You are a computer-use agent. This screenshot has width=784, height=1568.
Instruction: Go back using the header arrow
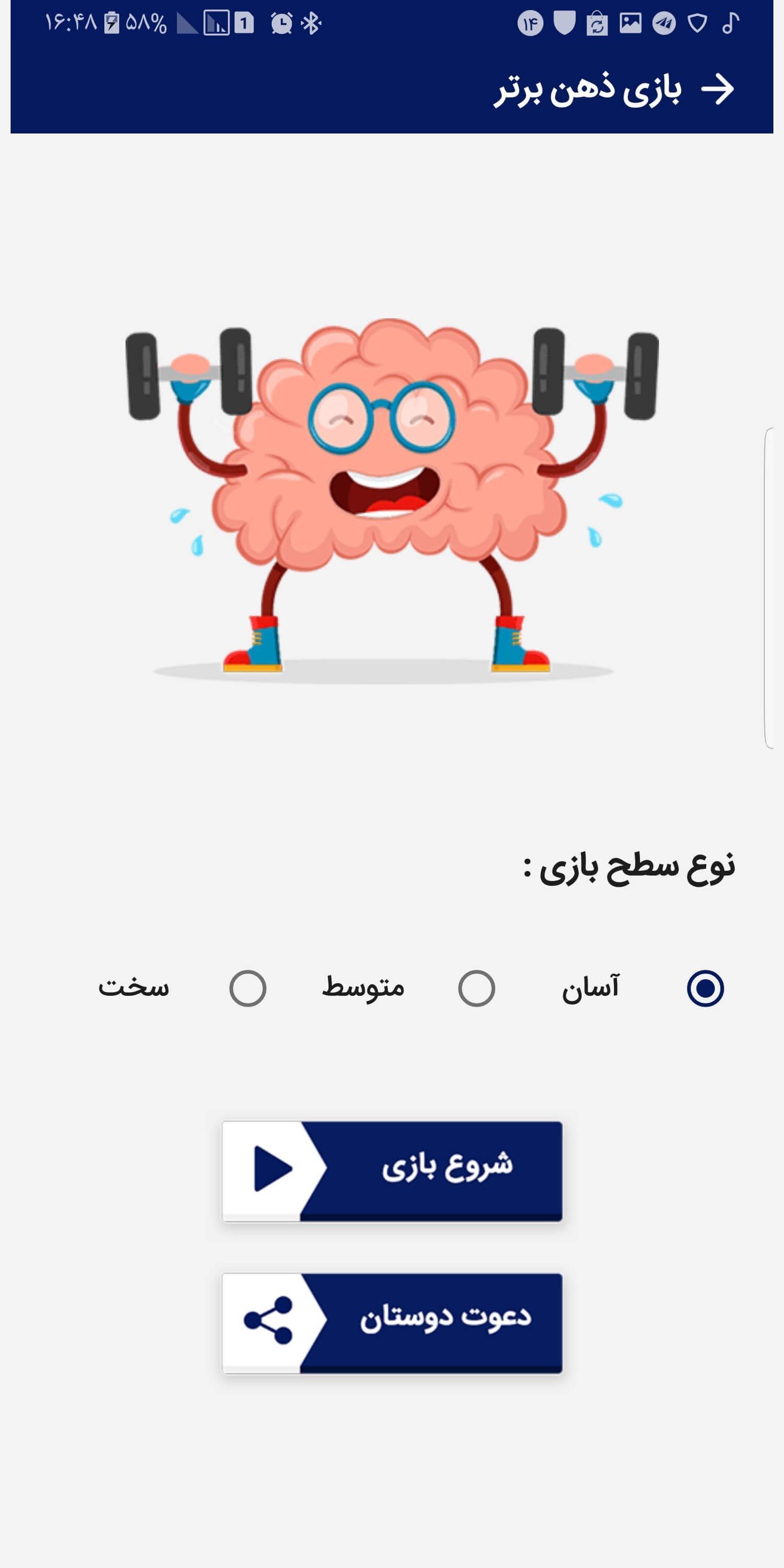(x=718, y=90)
